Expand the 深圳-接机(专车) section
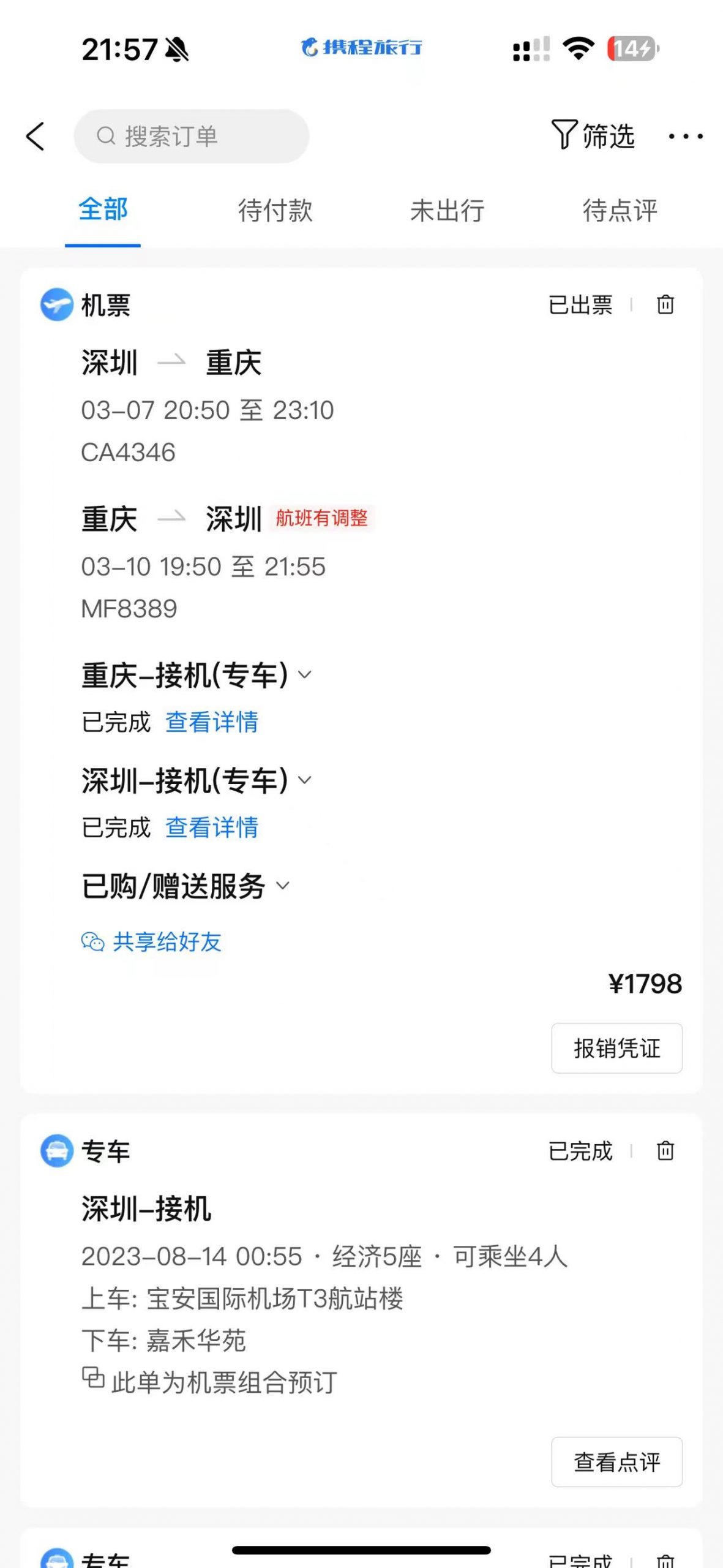Viewport: 723px width, 1568px height. [305, 780]
